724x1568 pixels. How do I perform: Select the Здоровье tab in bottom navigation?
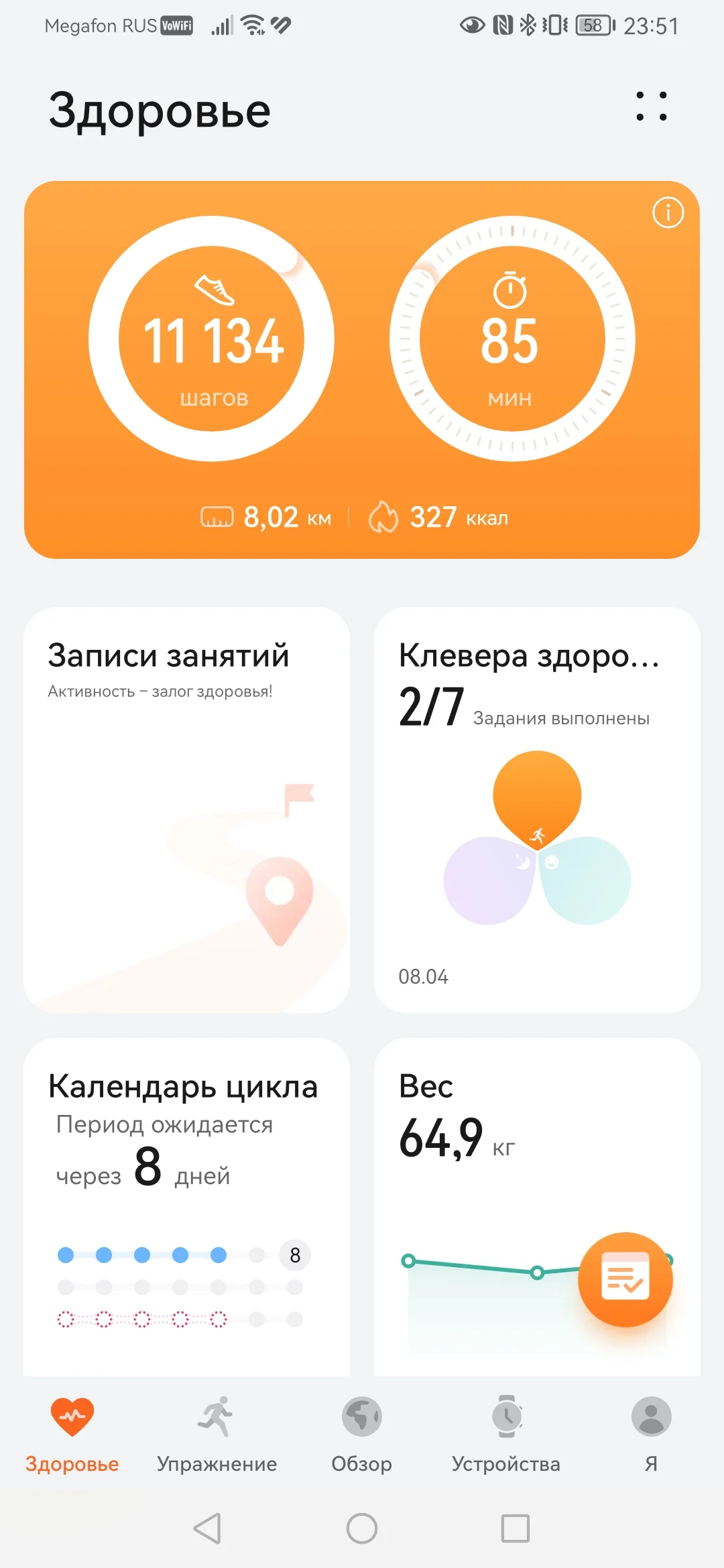[x=72, y=1434]
